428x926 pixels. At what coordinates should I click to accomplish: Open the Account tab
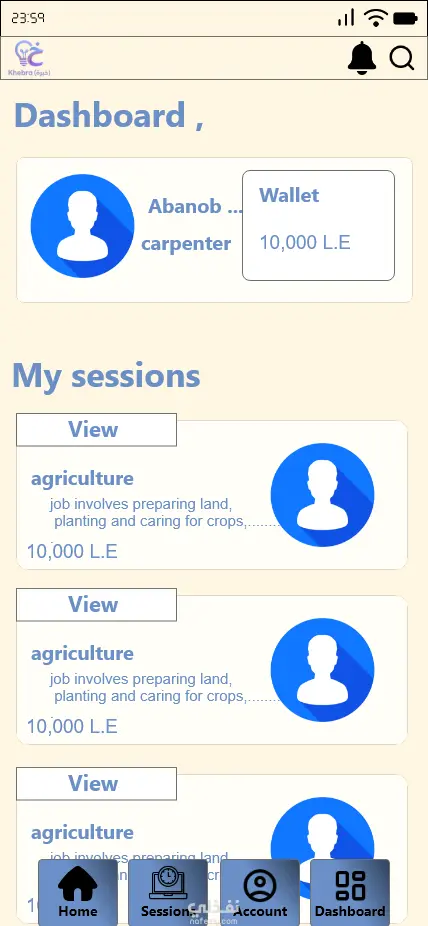(x=260, y=892)
